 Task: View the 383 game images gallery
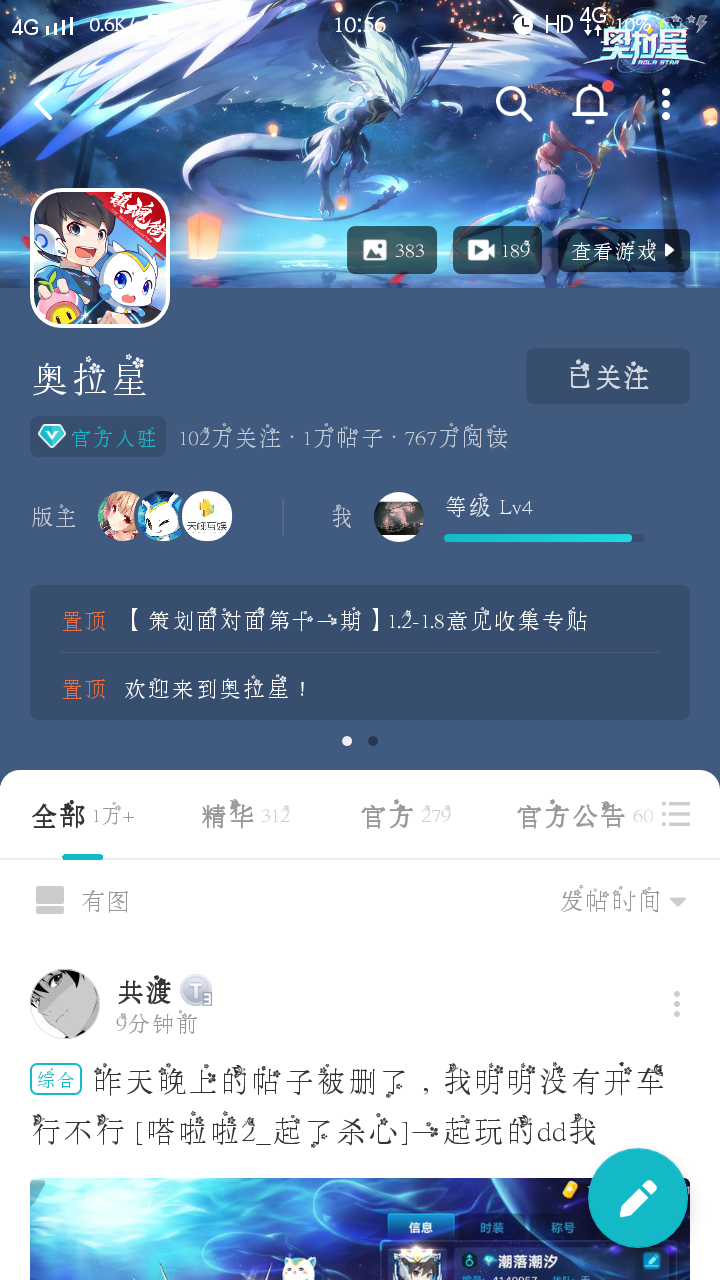coord(391,250)
